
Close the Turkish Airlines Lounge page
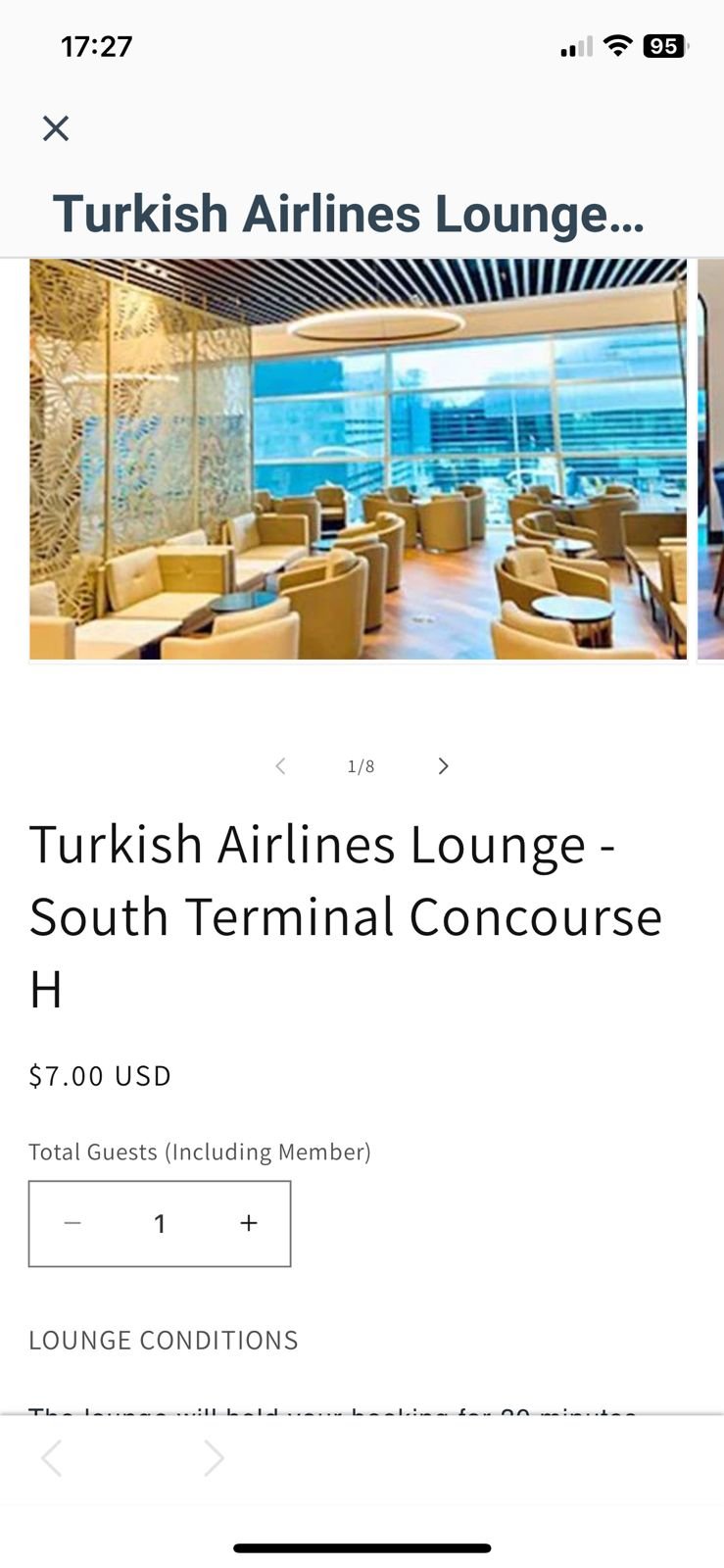(56, 128)
